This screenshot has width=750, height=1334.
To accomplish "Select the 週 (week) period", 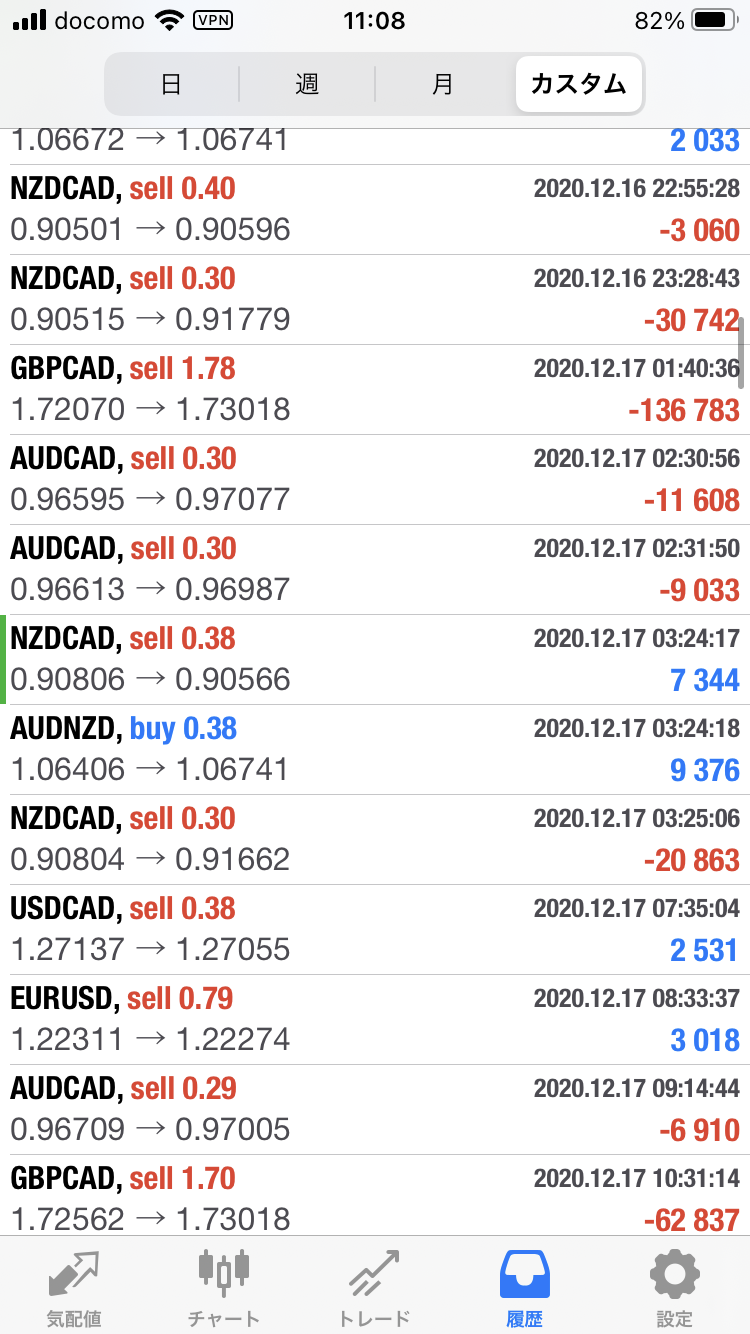I will pos(307,84).
